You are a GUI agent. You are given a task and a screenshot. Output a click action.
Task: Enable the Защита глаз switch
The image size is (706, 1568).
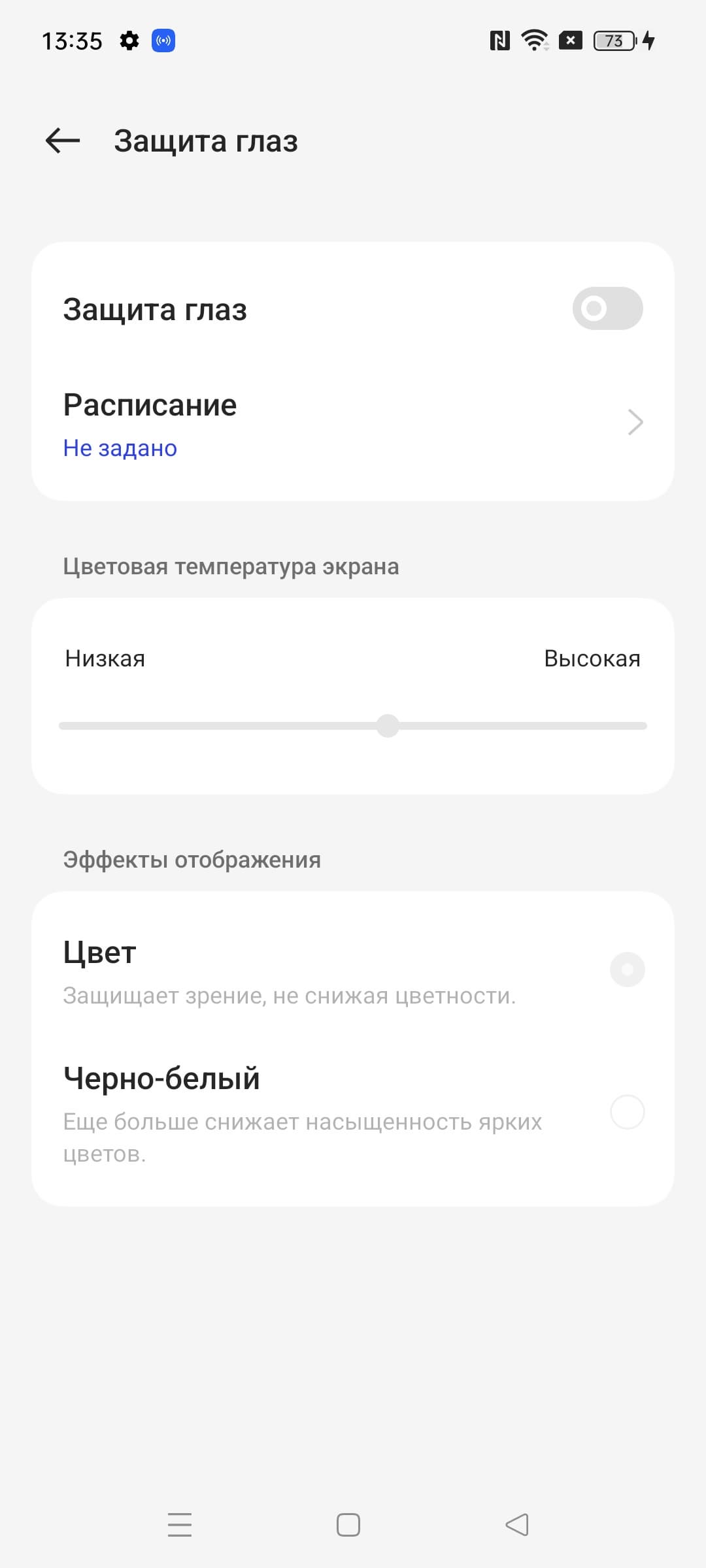coord(607,308)
